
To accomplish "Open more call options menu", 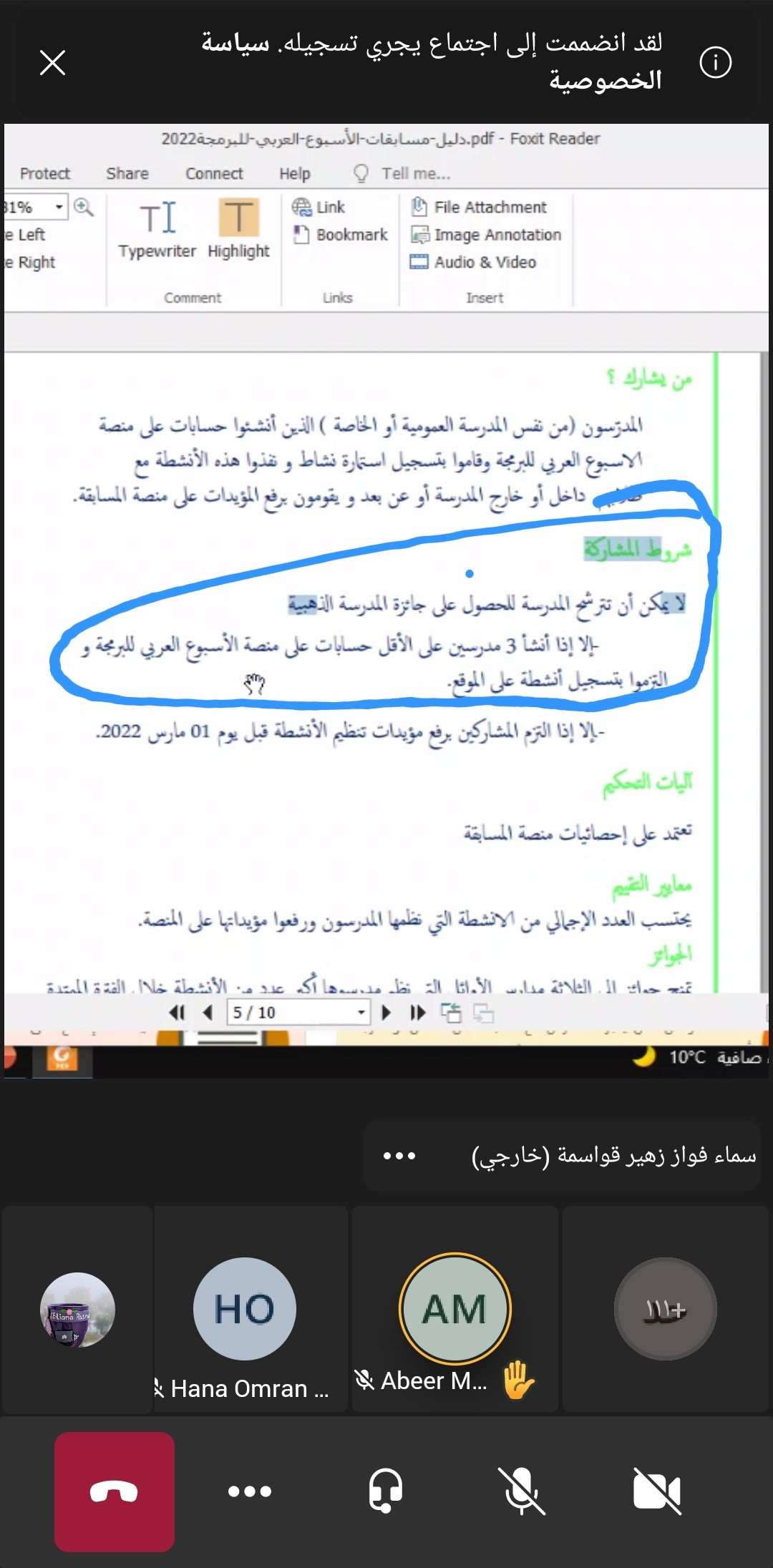I will (250, 1491).
